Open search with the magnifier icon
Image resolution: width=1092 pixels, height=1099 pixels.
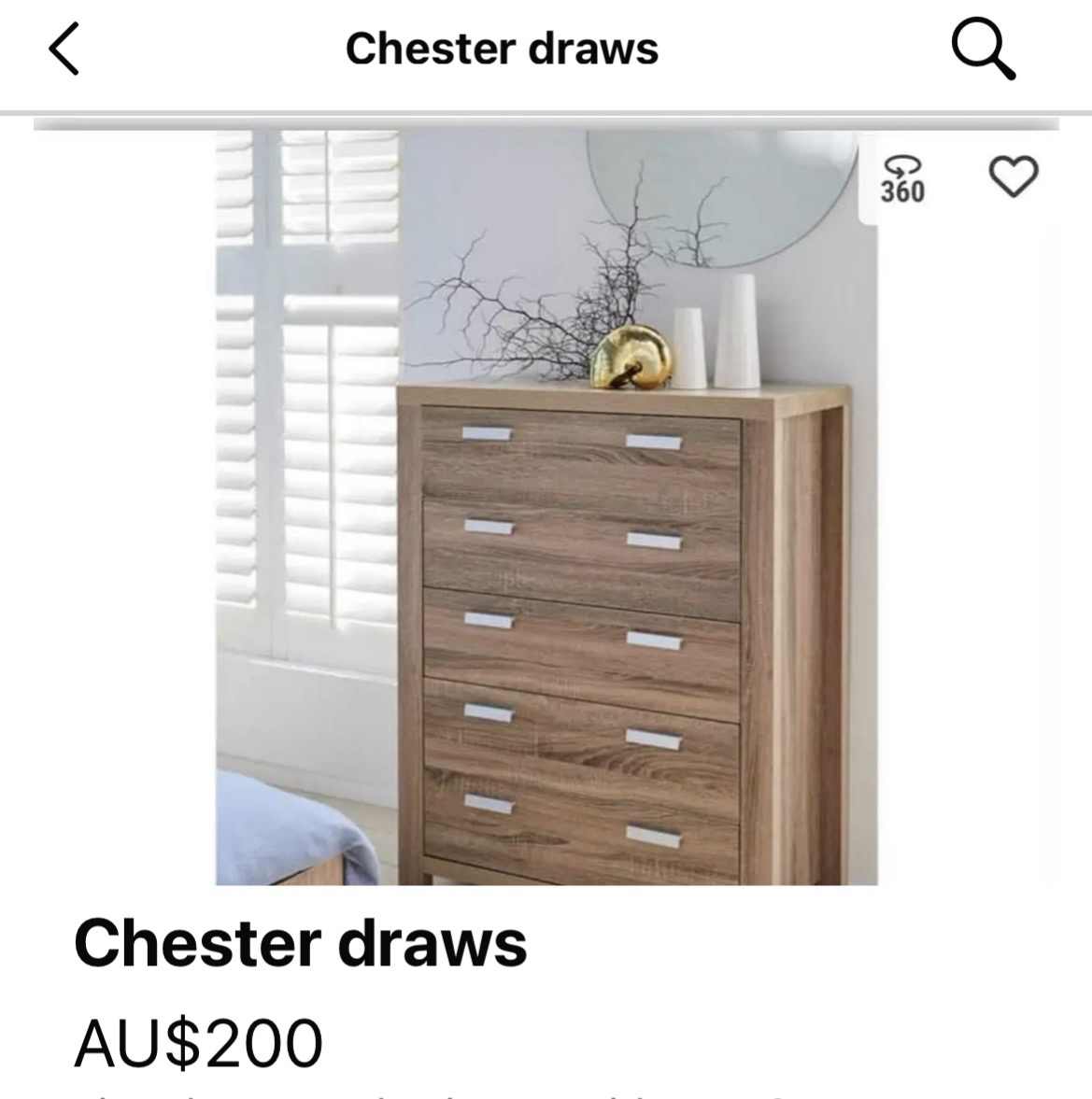(x=983, y=49)
